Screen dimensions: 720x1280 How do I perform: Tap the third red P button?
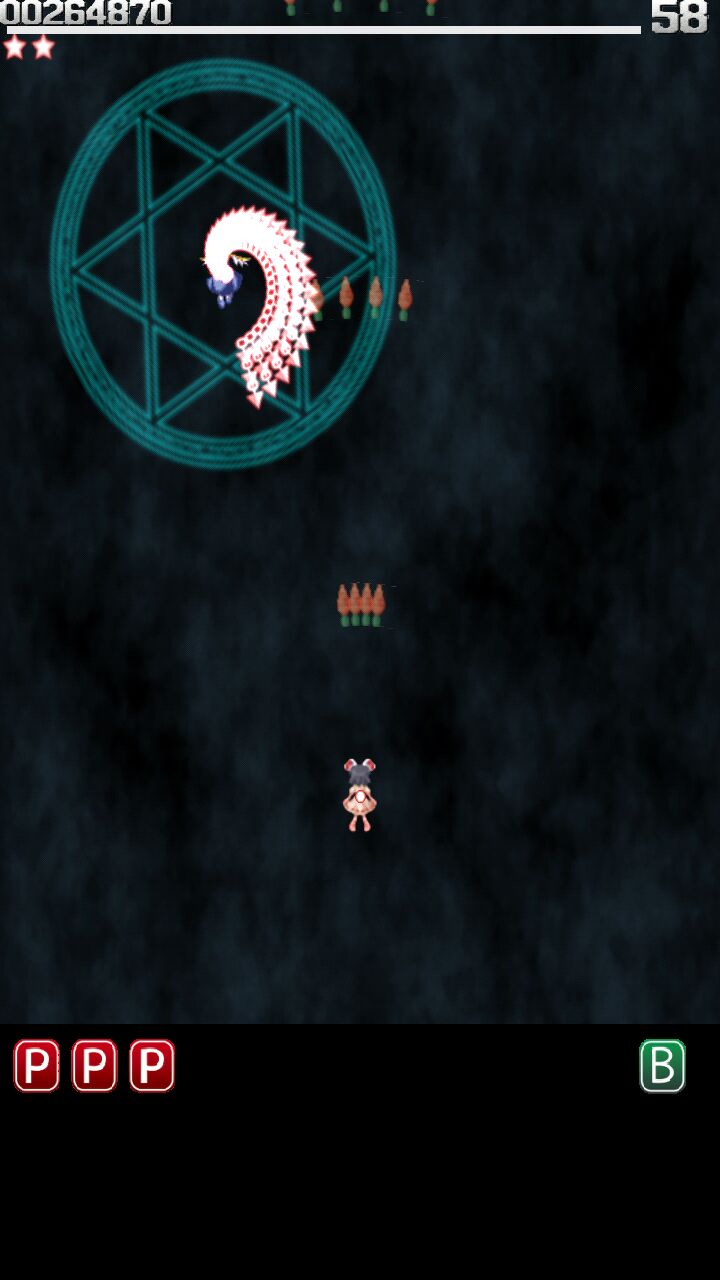pyautogui.click(x=152, y=1066)
